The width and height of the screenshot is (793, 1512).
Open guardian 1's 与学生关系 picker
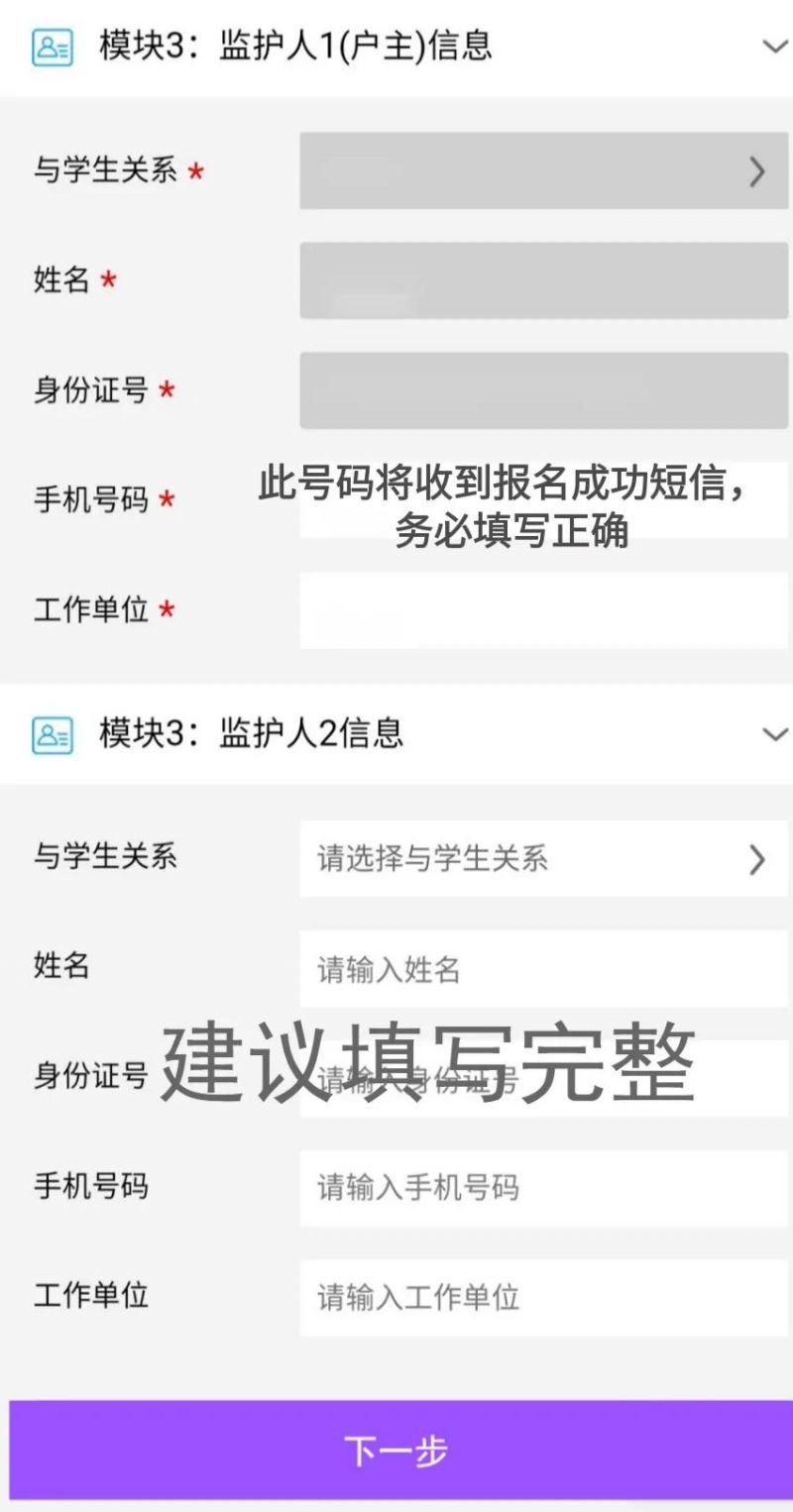coord(543,171)
